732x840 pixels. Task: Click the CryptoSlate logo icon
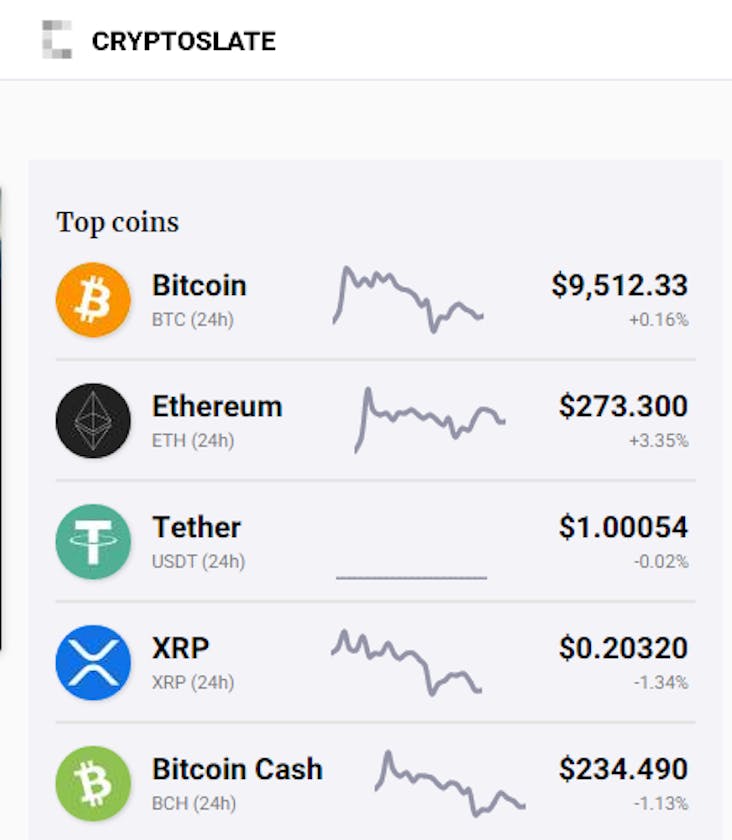click(57, 40)
